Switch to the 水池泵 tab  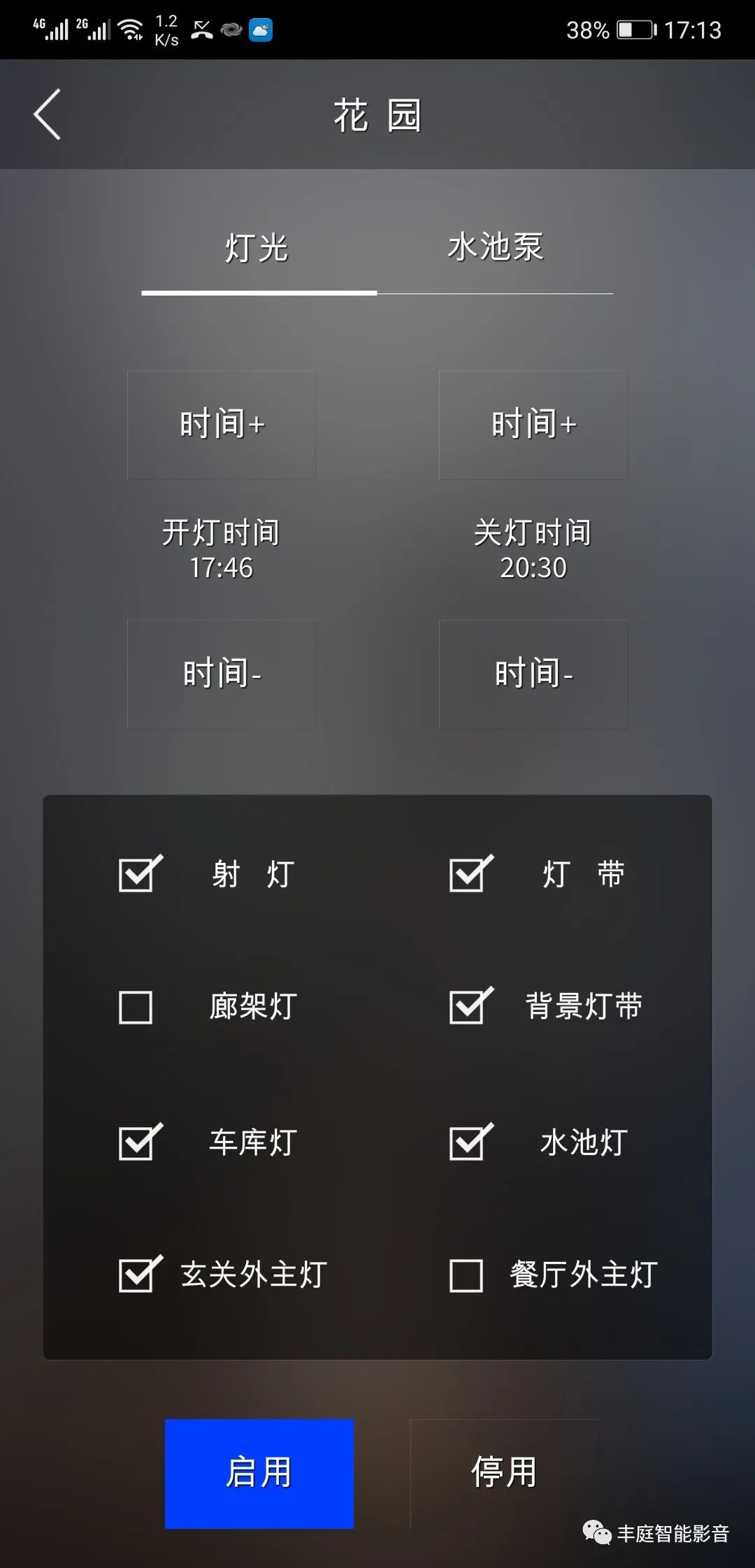[x=495, y=248]
